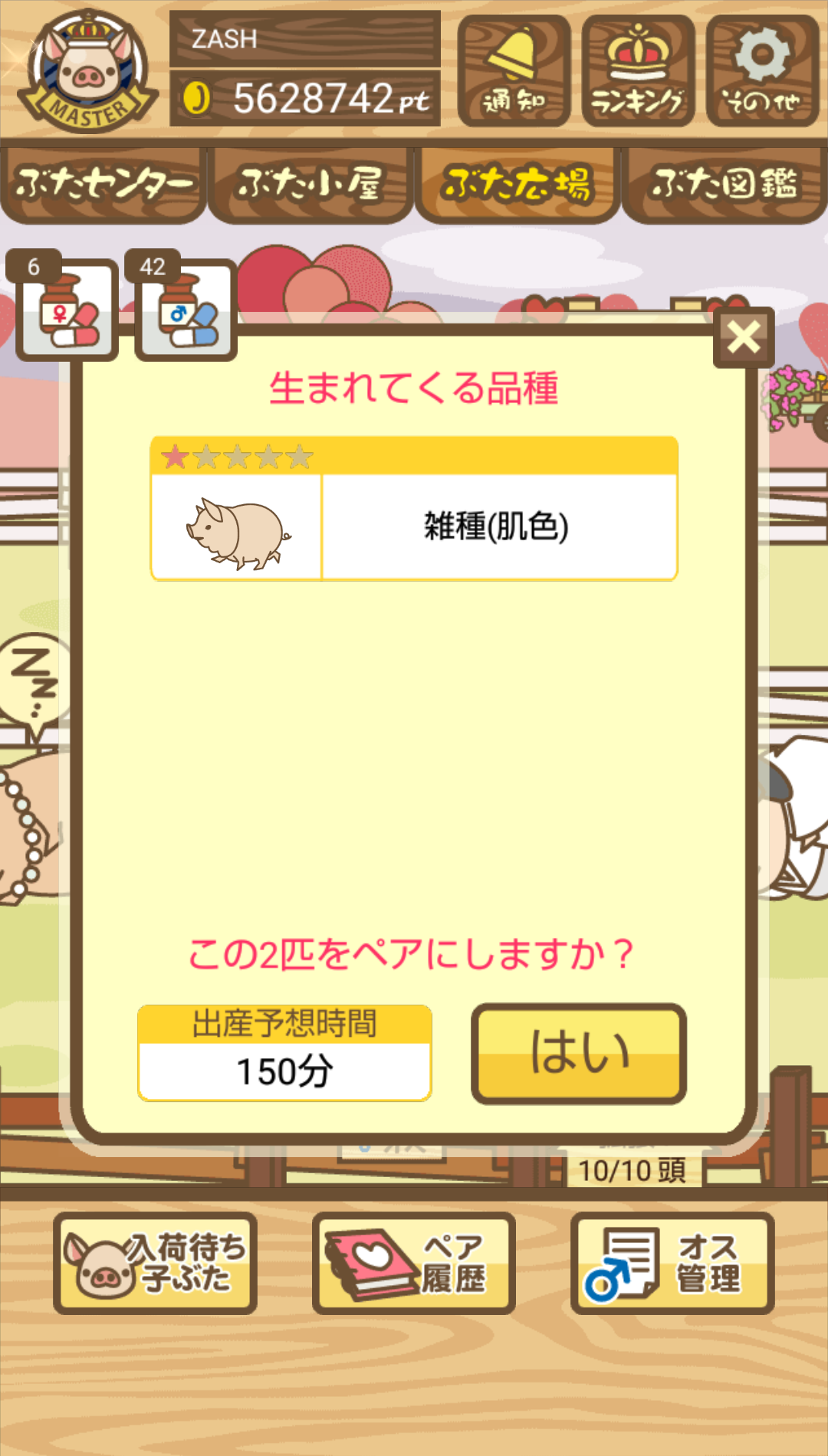Switch to the ぶた図鑑 tab
The image size is (828, 1456).
click(x=724, y=185)
